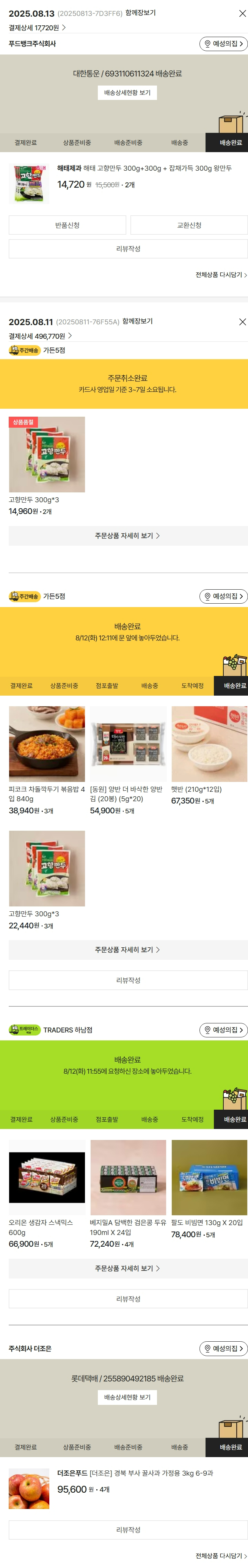The image size is (248, 1568).
Task: View 배송상세현황 for 대한통운 delivery
Action: point(127,92)
